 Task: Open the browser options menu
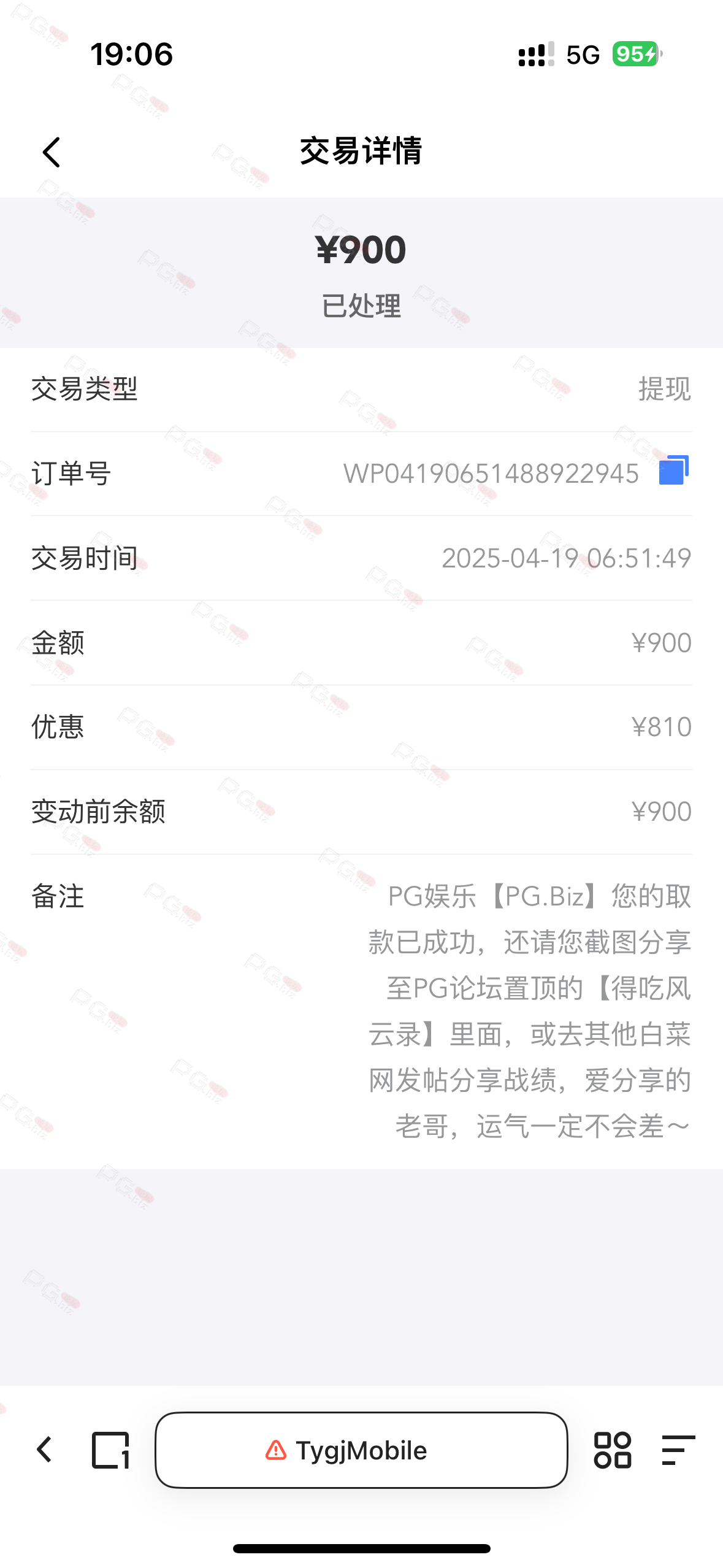coord(678,1450)
